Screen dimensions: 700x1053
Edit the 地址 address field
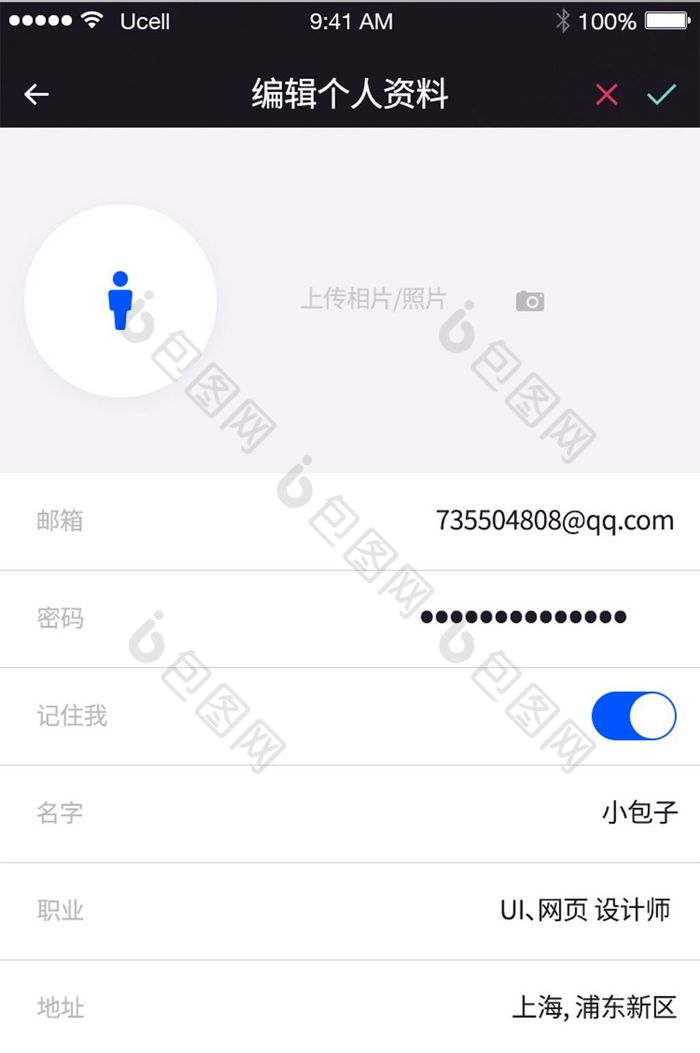point(594,1007)
